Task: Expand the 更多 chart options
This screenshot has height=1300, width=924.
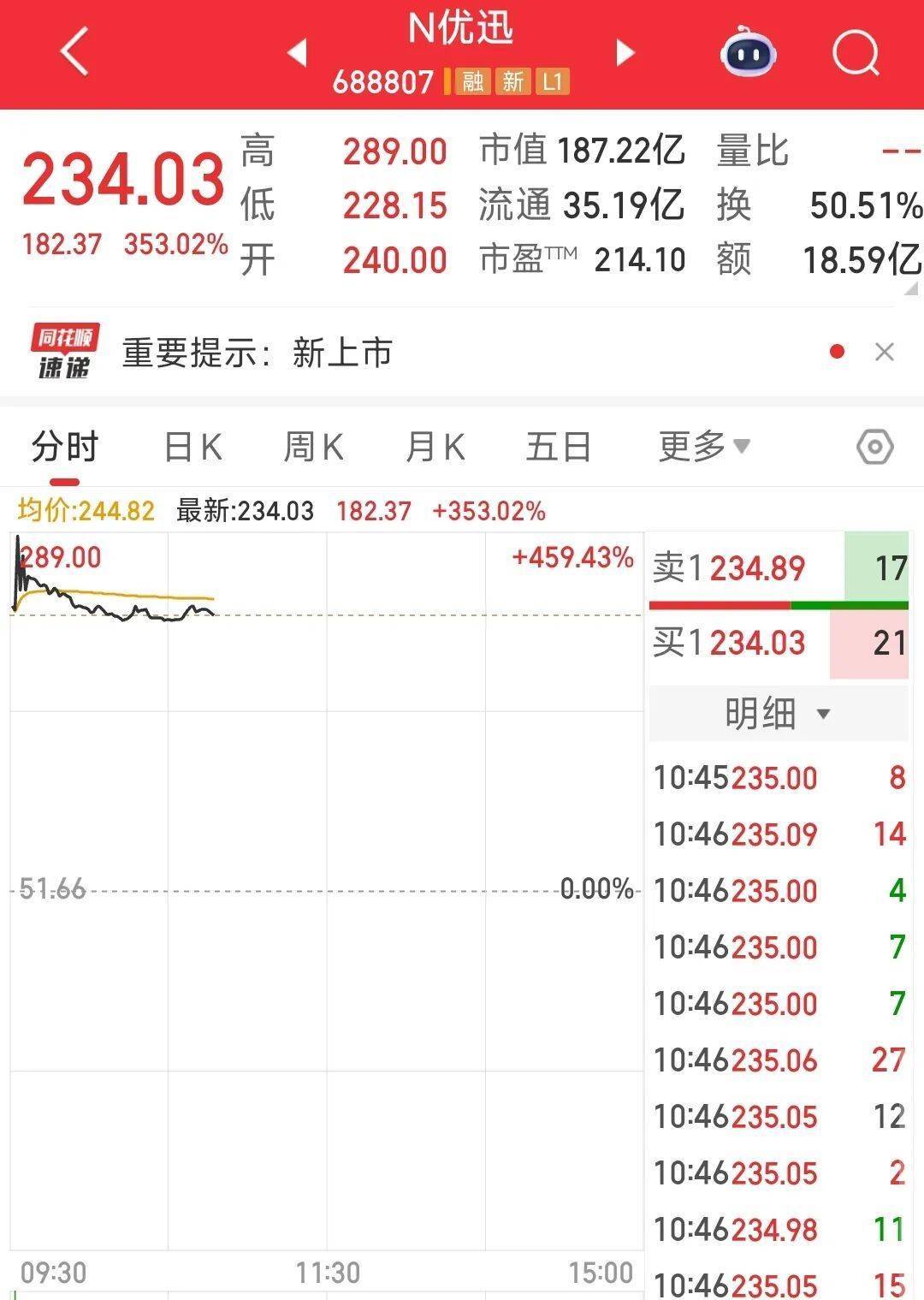Action: point(703,447)
